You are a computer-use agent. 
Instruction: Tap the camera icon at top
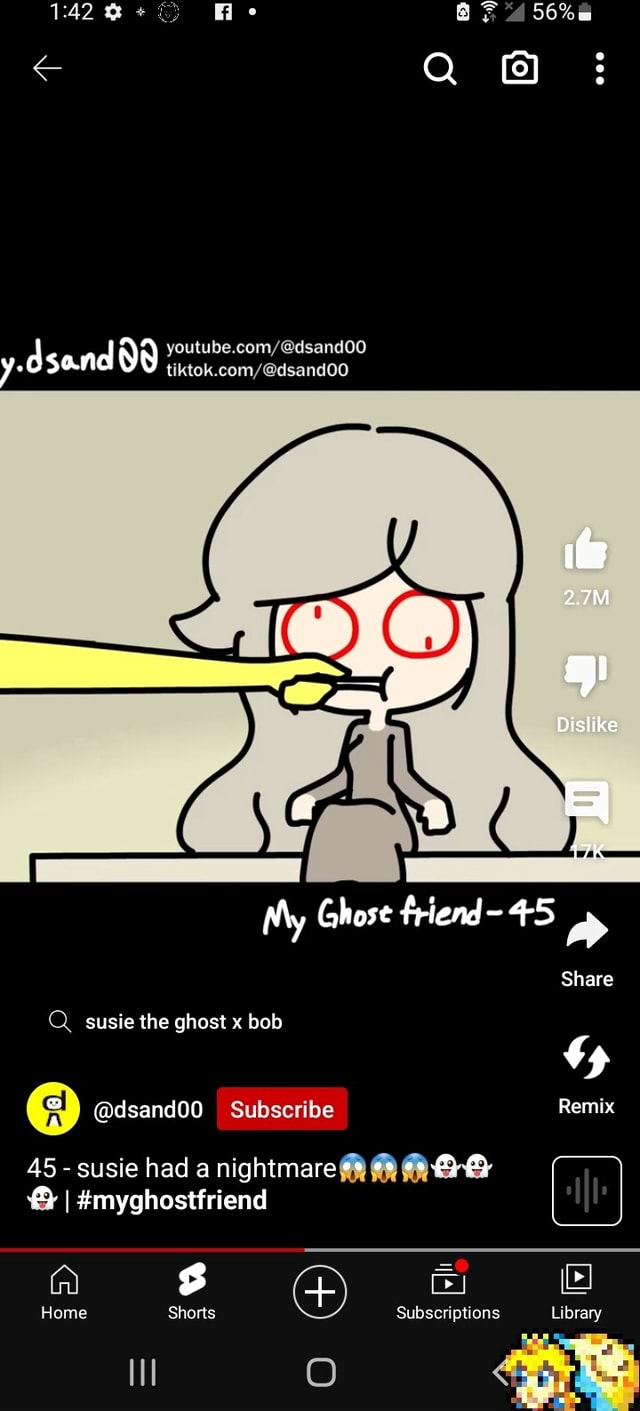coord(520,68)
